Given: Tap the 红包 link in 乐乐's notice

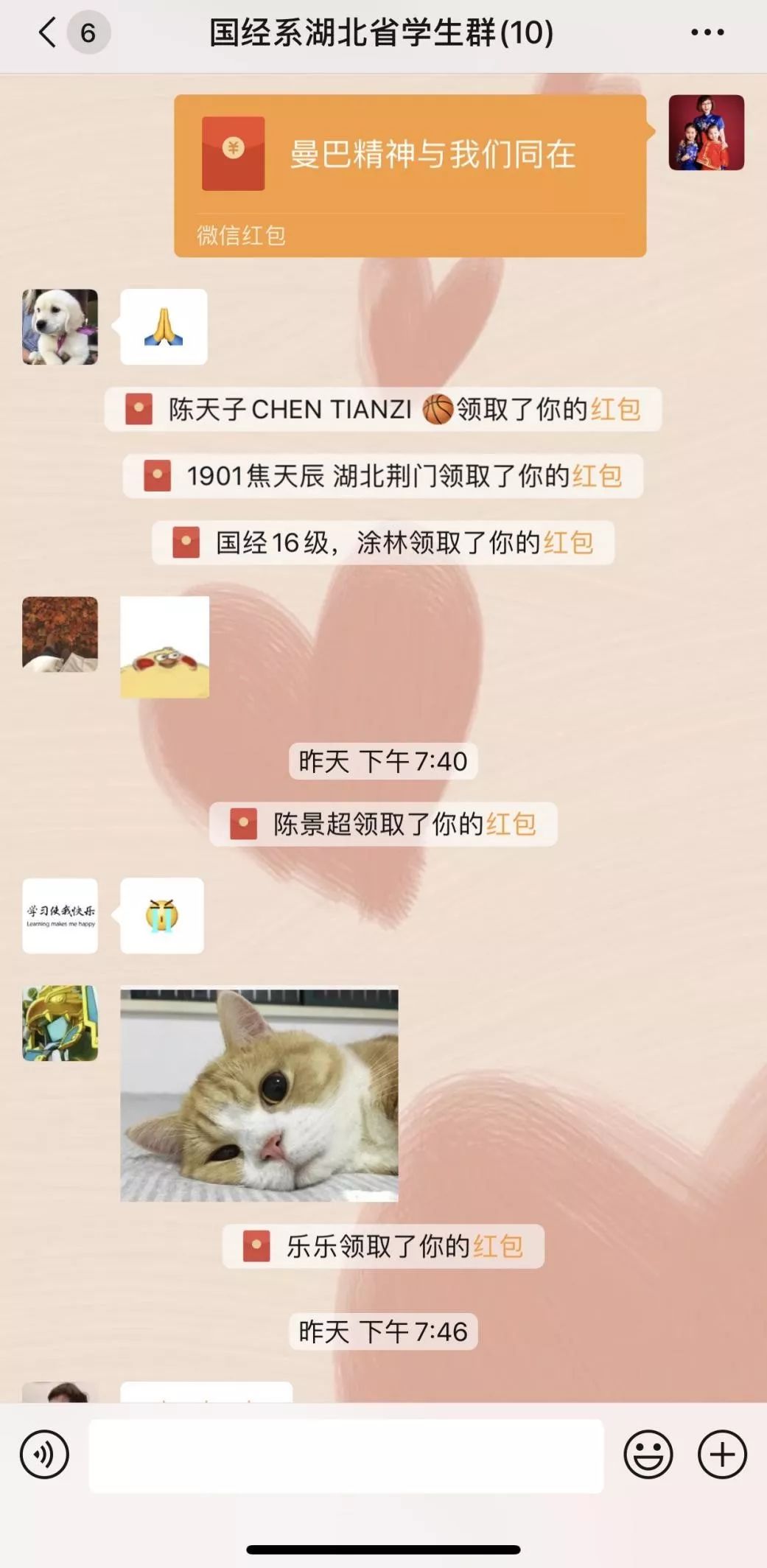Looking at the screenshot, I should pyautogui.click(x=498, y=1246).
